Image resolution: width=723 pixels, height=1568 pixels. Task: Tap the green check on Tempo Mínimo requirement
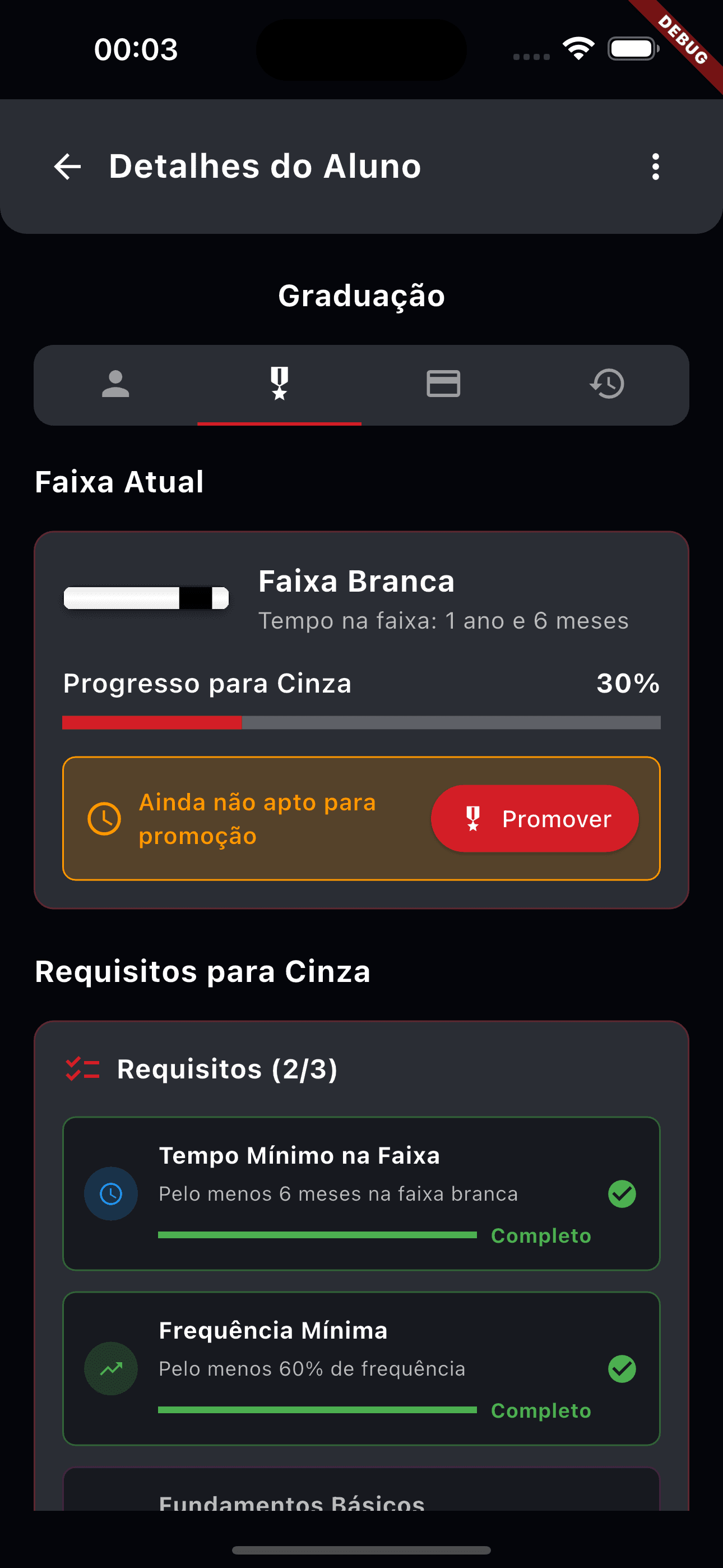tap(622, 1192)
